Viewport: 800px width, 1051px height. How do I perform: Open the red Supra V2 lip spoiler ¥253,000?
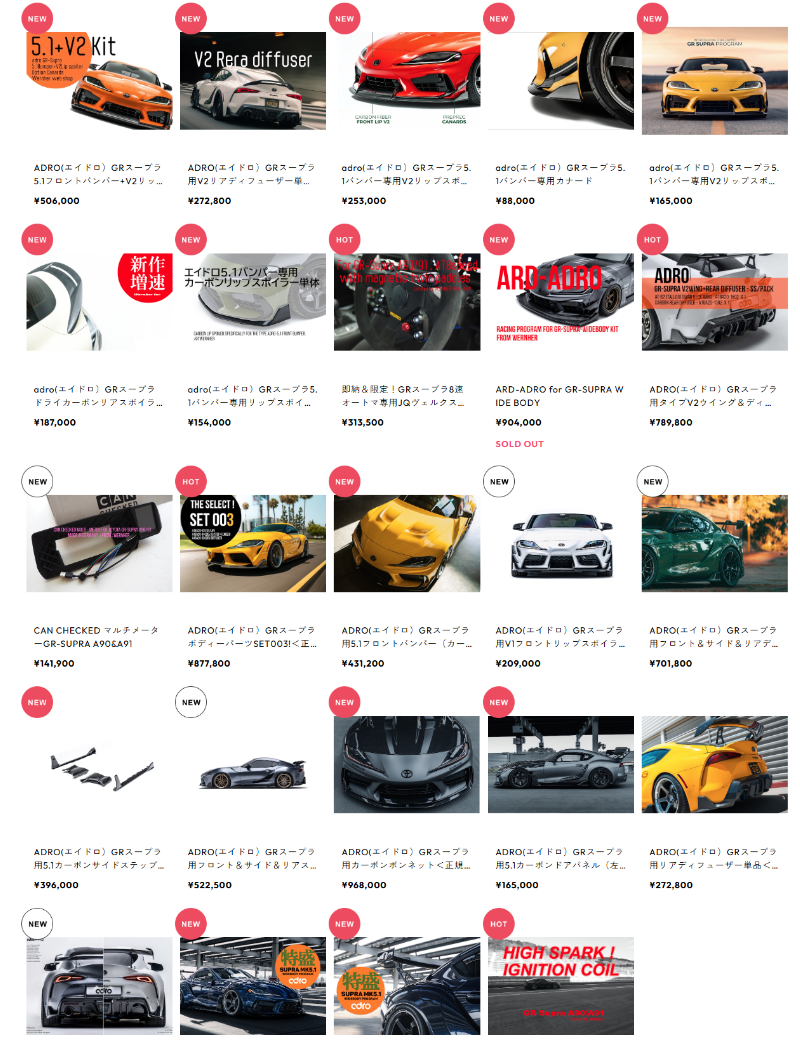pos(407,80)
